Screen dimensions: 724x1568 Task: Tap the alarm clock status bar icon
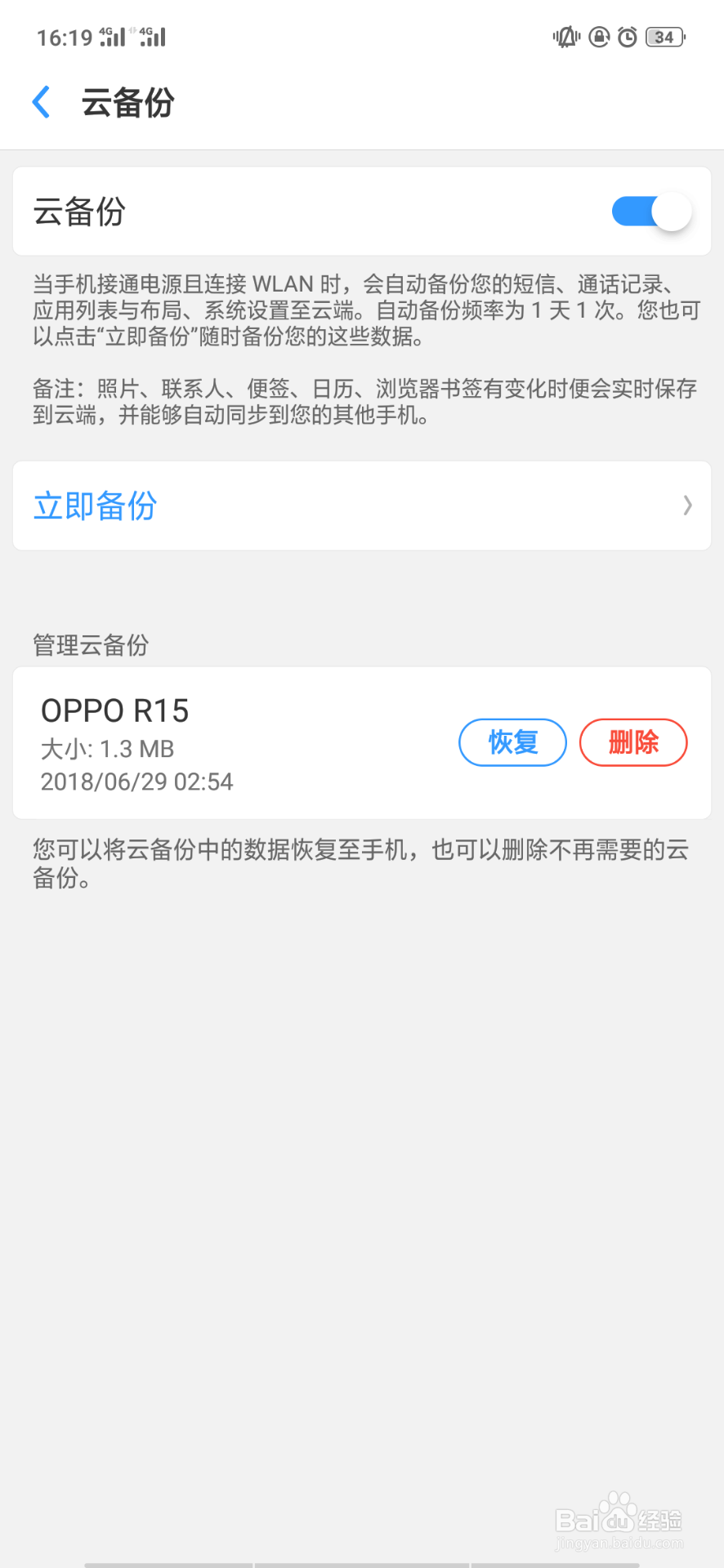coord(628,37)
